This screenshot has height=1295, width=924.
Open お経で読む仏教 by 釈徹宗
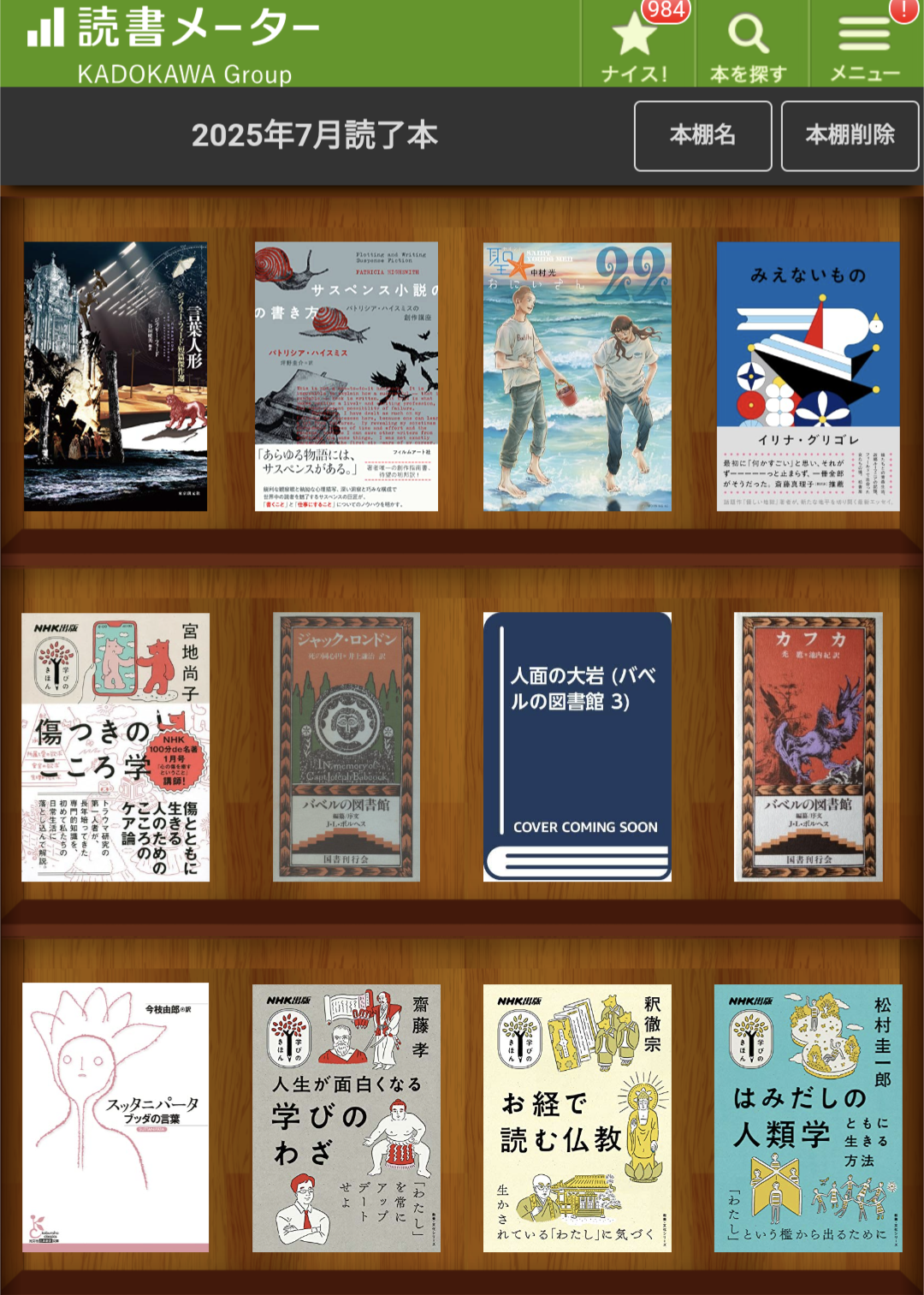coord(577,1117)
